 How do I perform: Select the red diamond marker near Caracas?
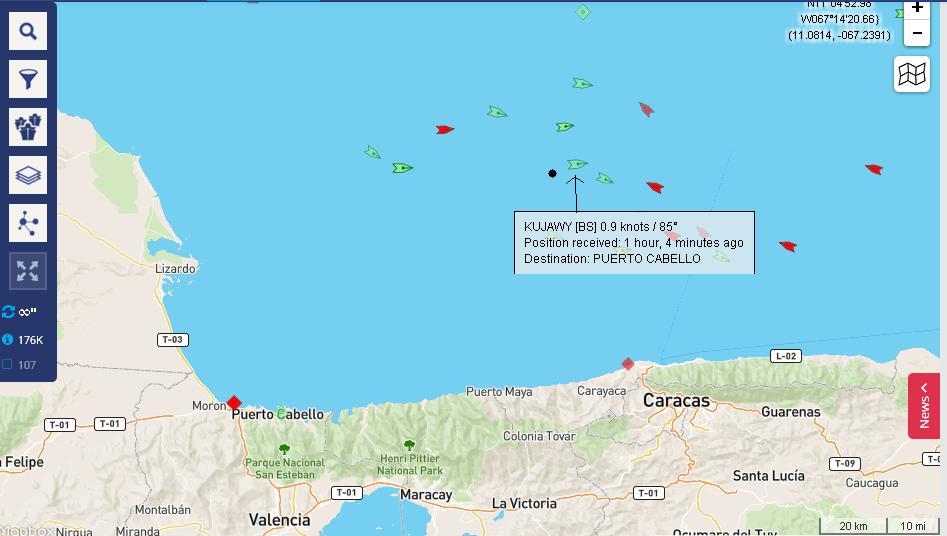628,364
